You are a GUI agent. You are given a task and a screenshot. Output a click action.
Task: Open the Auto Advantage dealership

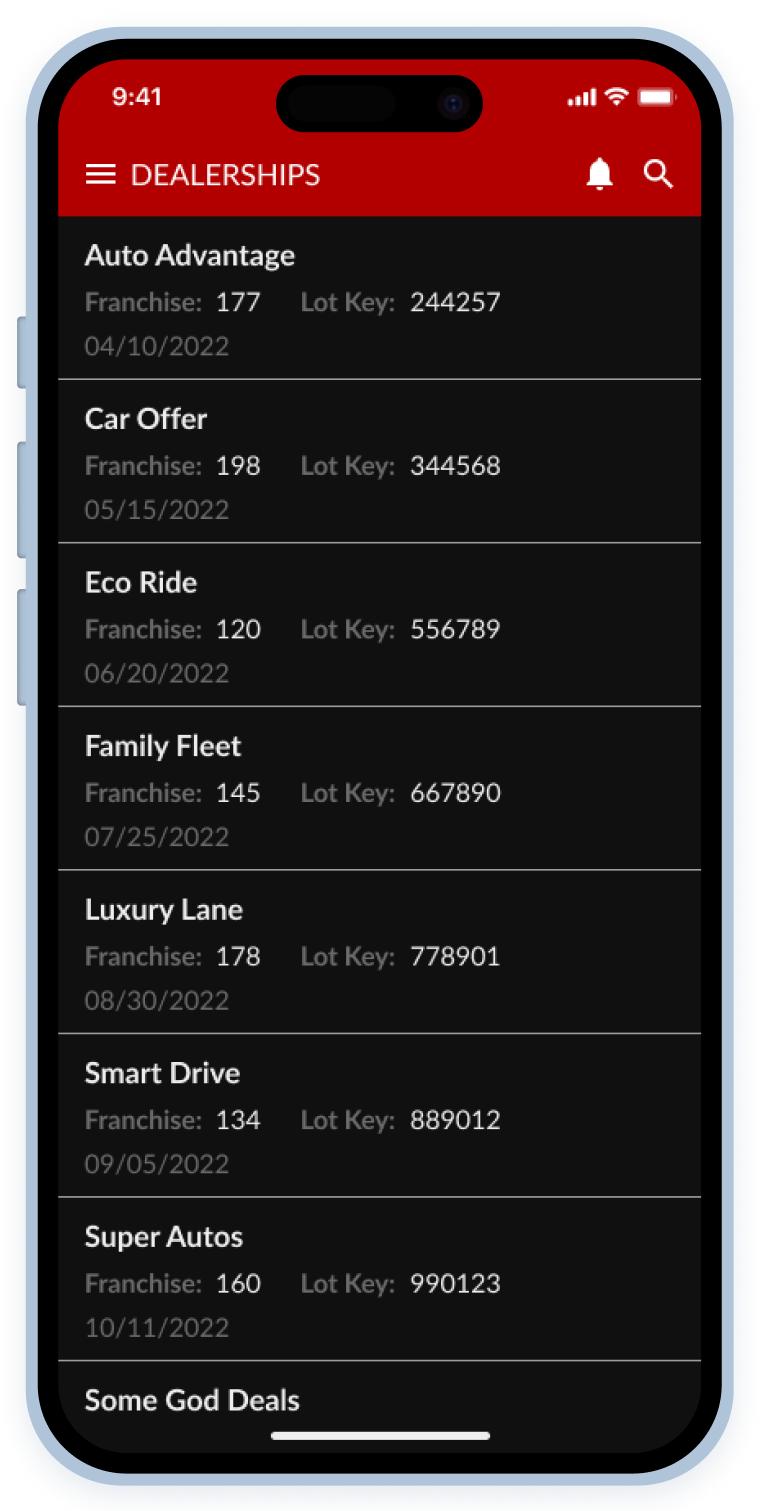[379, 299]
